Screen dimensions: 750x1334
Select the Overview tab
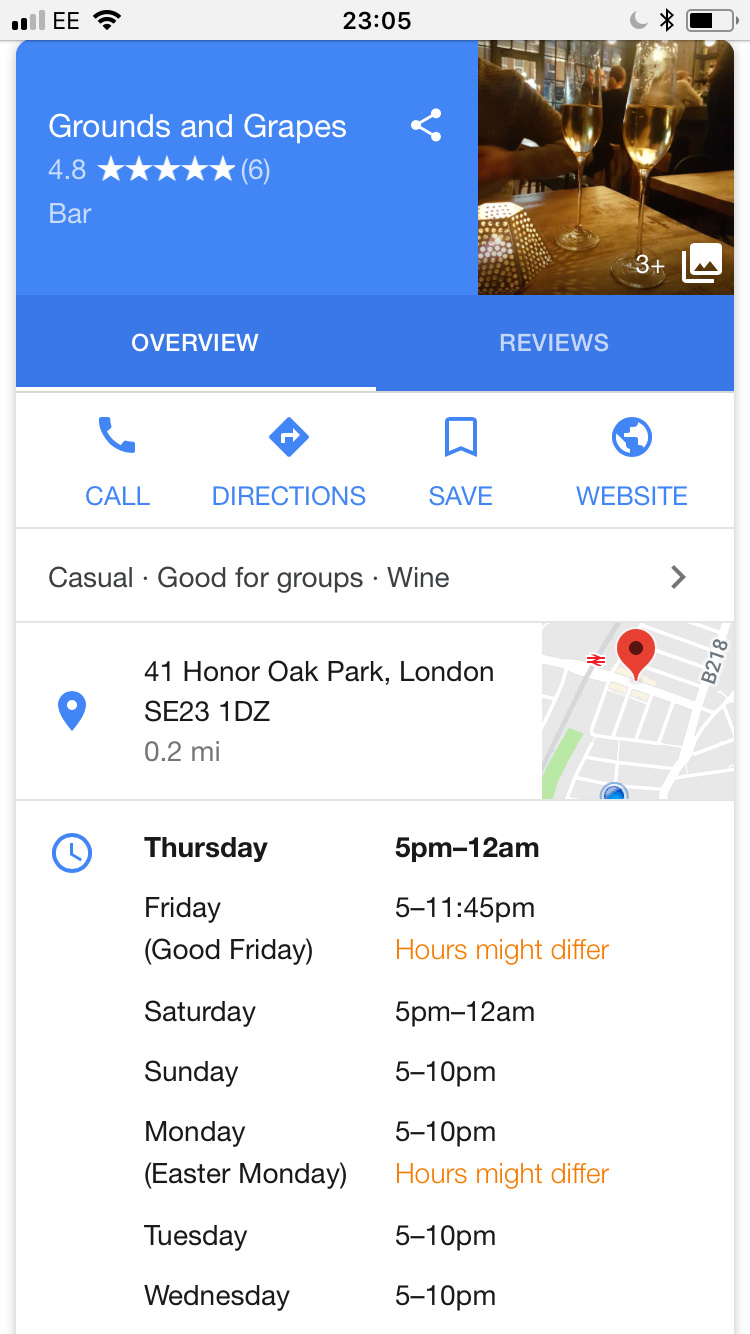click(195, 343)
